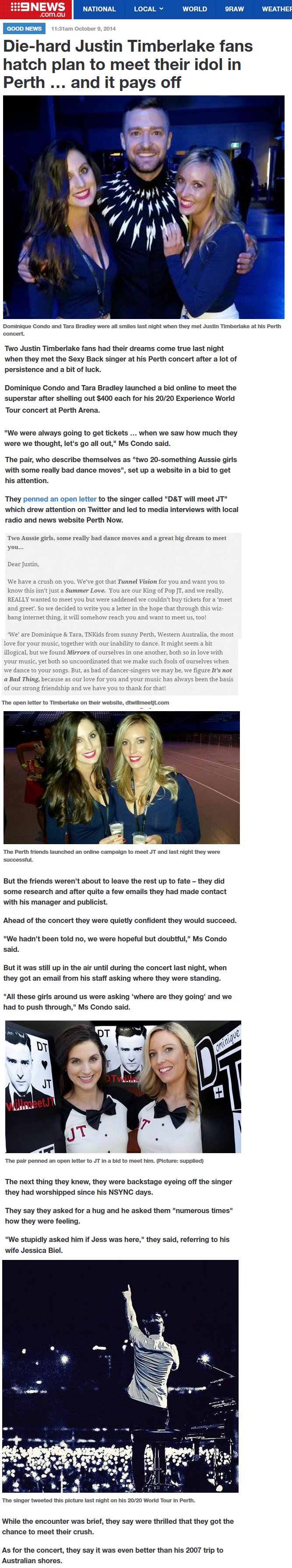Viewport: 292px width, 1568px height.
Task: Go to the National news section
Action: coord(99,9)
